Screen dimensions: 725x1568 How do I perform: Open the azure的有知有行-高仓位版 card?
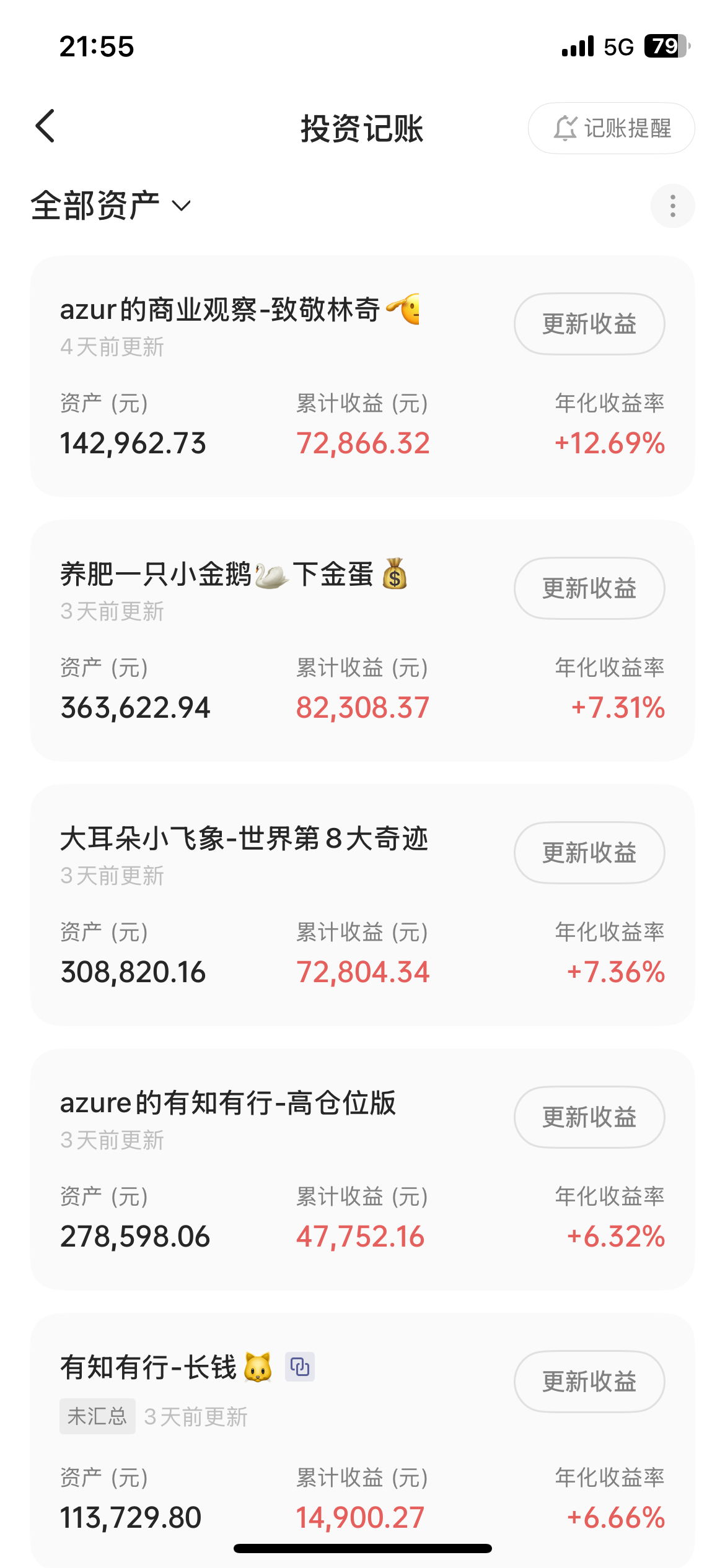point(362,1170)
